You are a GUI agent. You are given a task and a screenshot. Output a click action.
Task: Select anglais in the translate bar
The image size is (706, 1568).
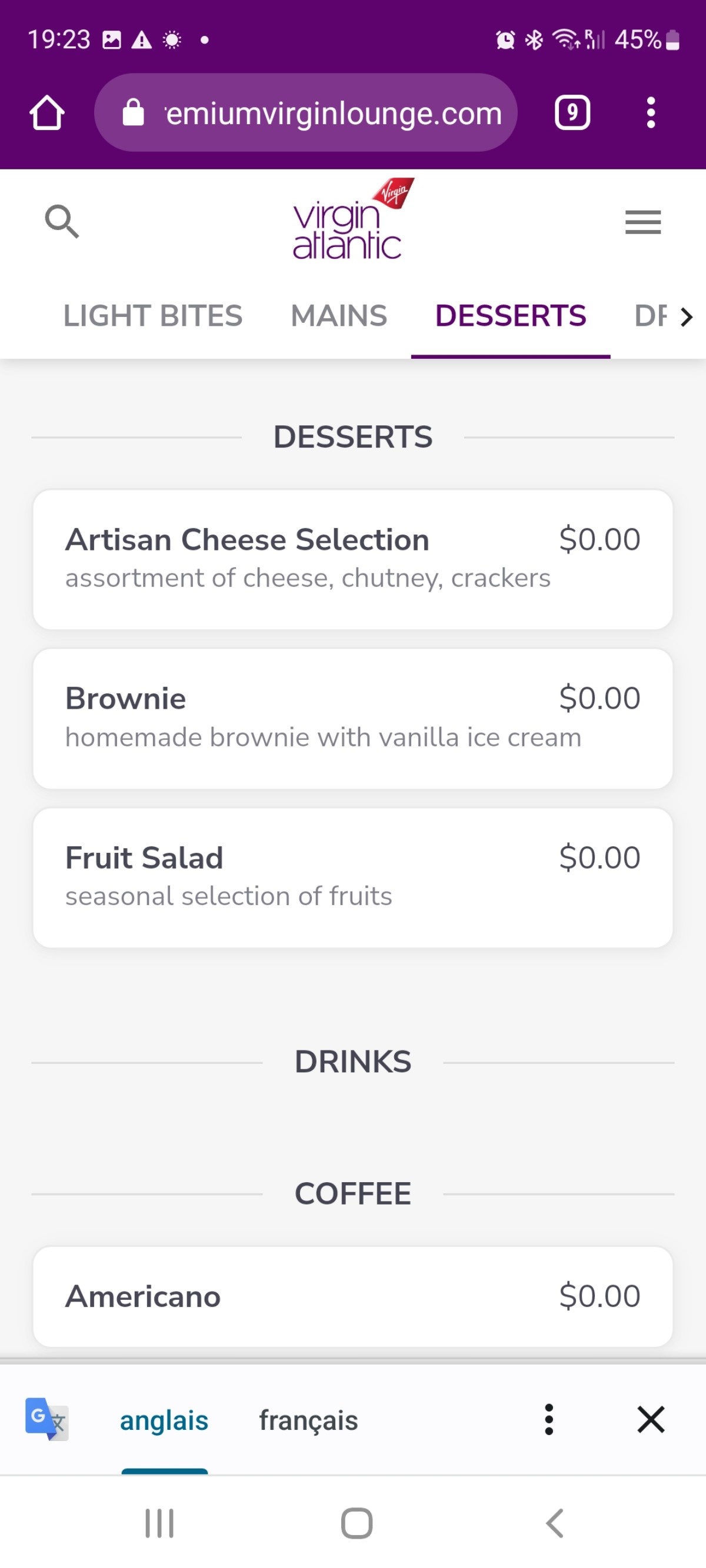164,1420
